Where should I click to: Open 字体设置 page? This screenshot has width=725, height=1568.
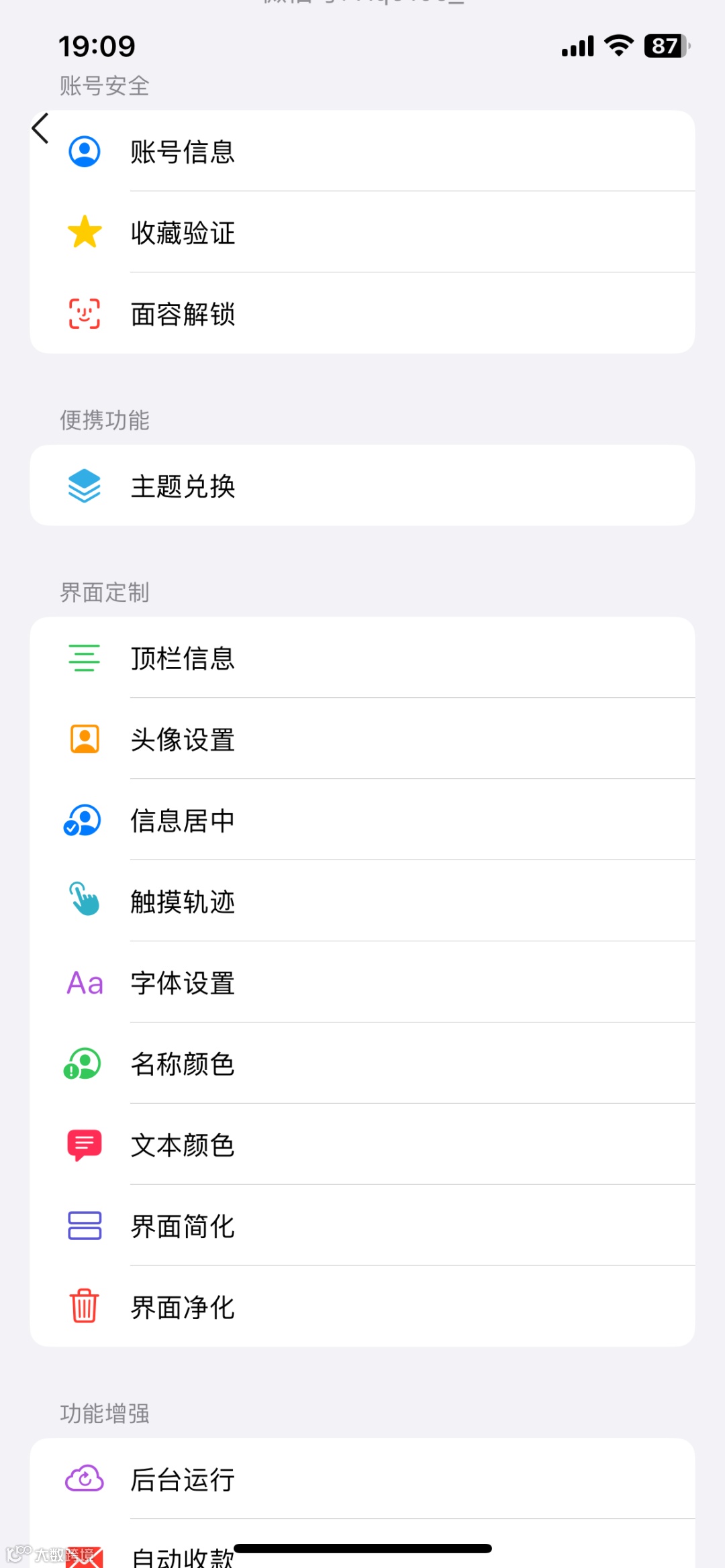[362, 983]
